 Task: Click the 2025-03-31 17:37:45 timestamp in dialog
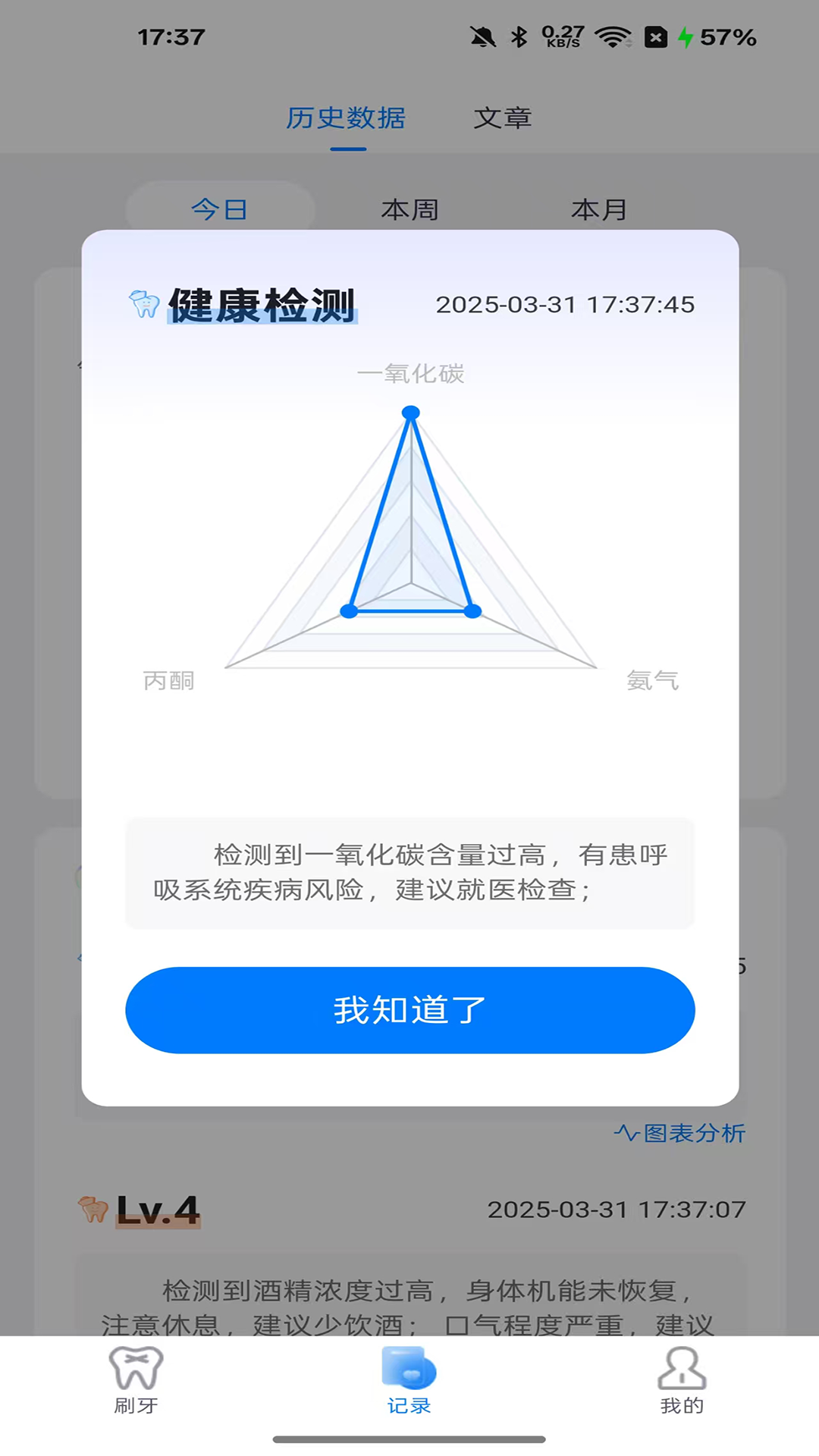pyautogui.click(x=564, y=304)
